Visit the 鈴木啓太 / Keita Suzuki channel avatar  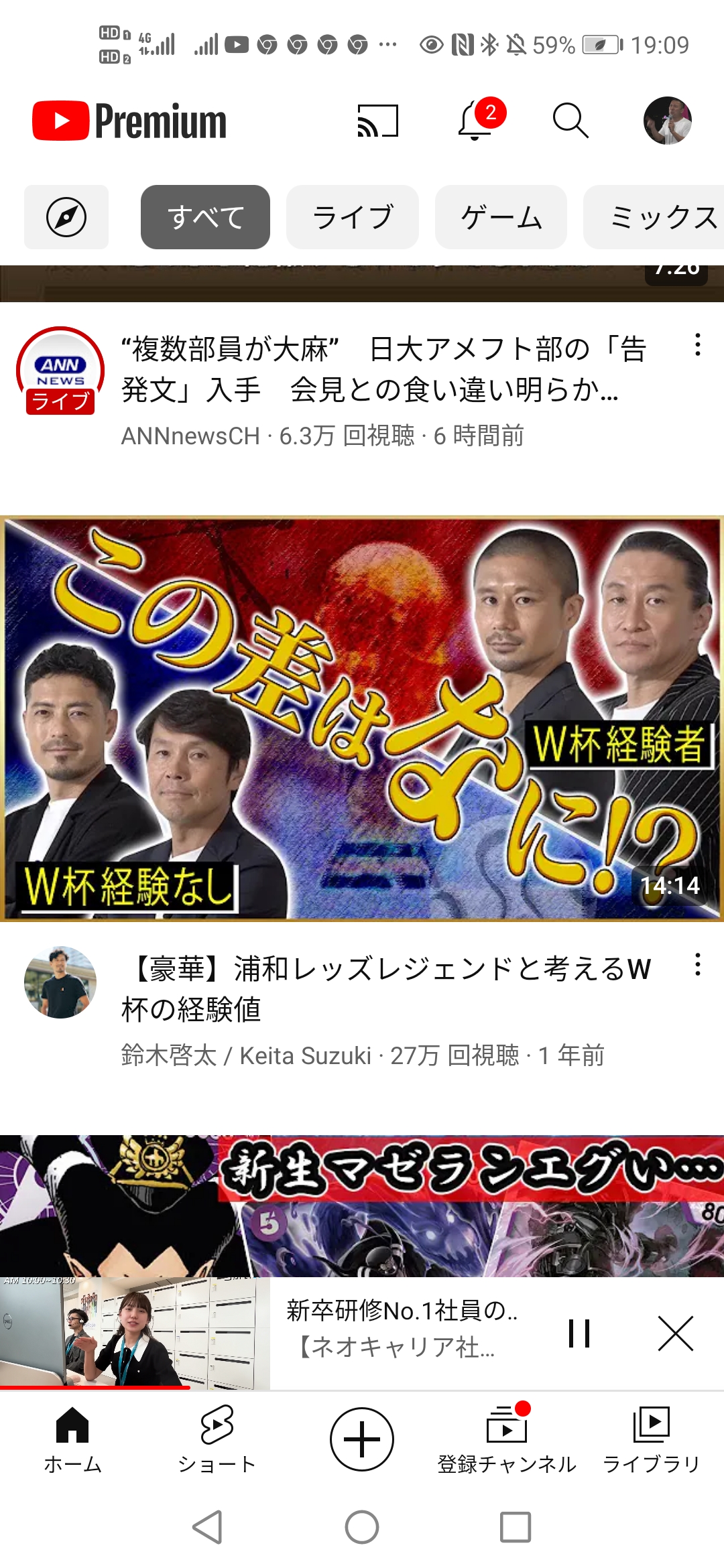[60, 982]
